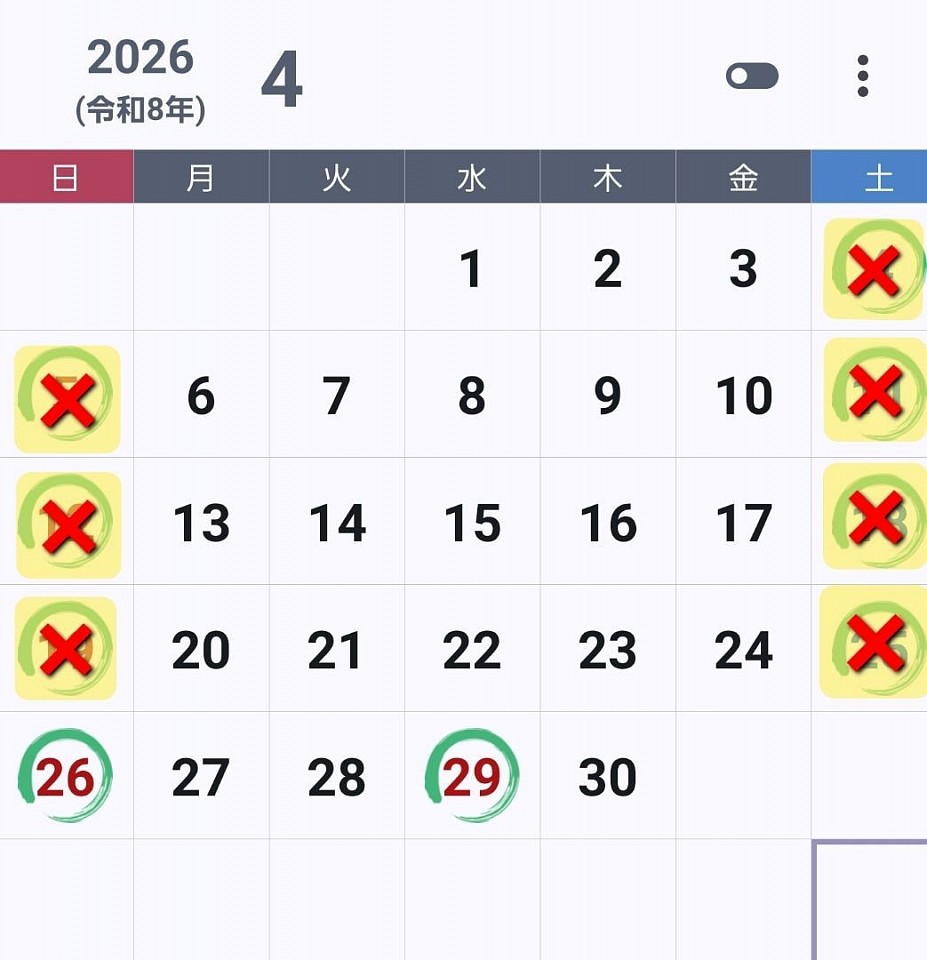This screenshot has width=927, height=960.
Task: Select the circled date 26
Action: tap(66, 777)
